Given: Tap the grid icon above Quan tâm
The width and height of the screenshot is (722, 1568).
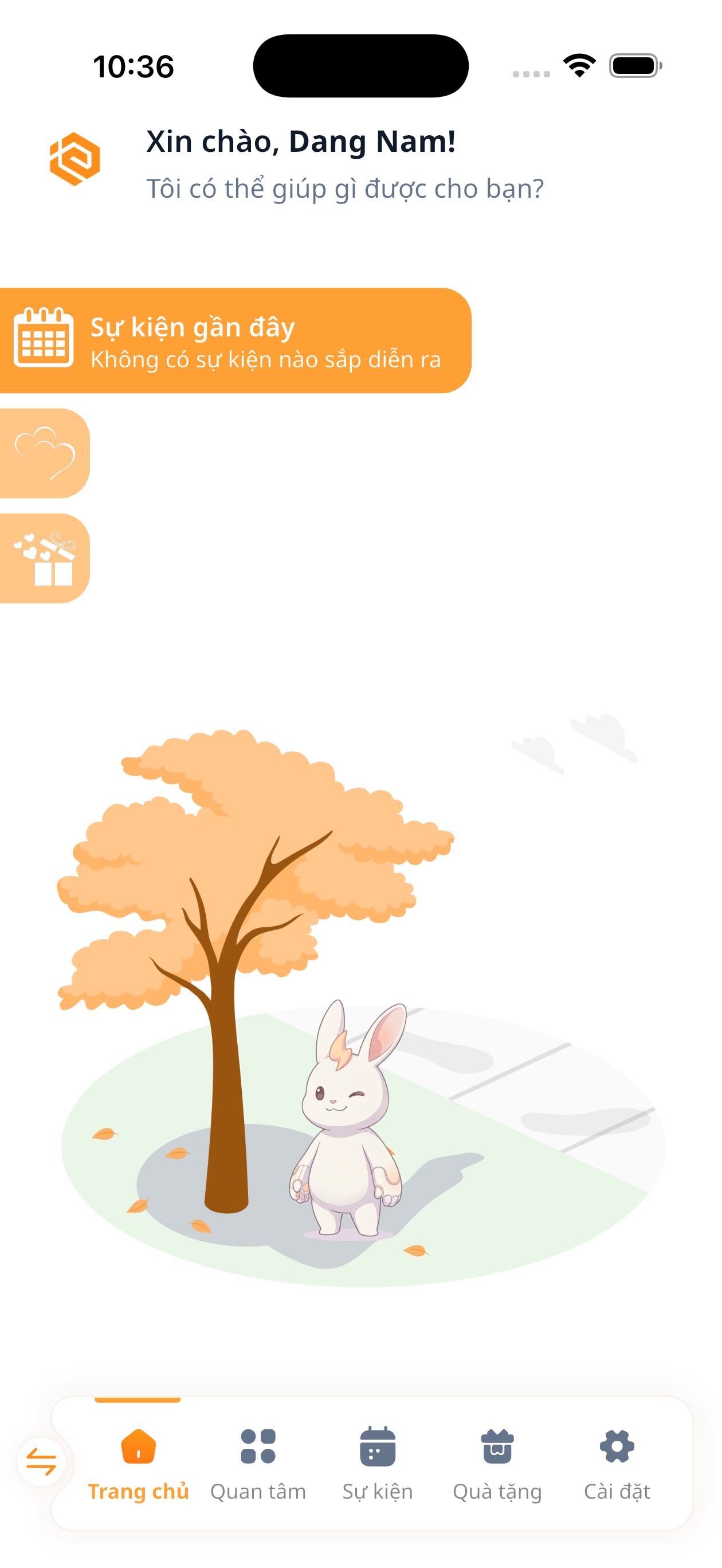Looking at the screenshot, I should pyautogui.click(x=258, y=1448).
